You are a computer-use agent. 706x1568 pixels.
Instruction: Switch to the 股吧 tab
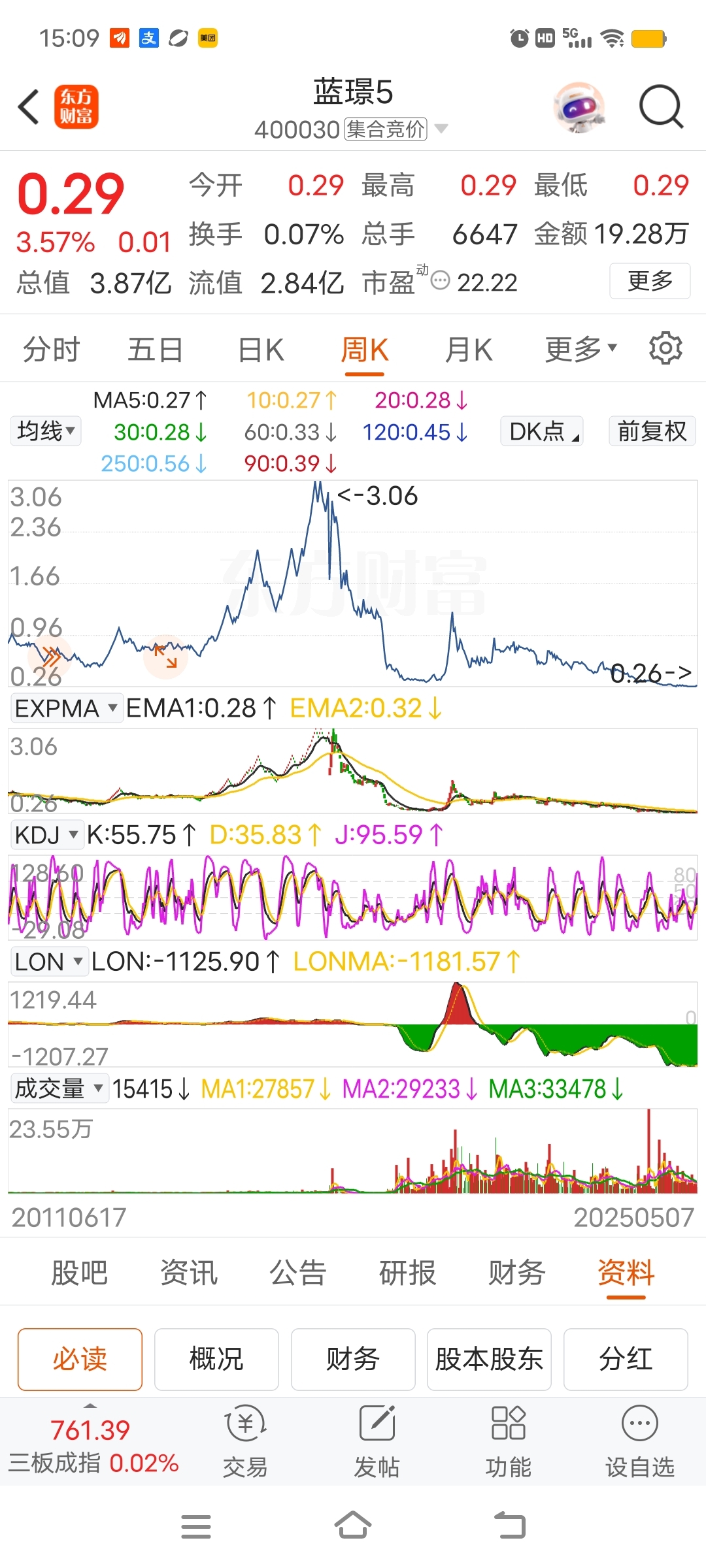tap(79, 1273)
